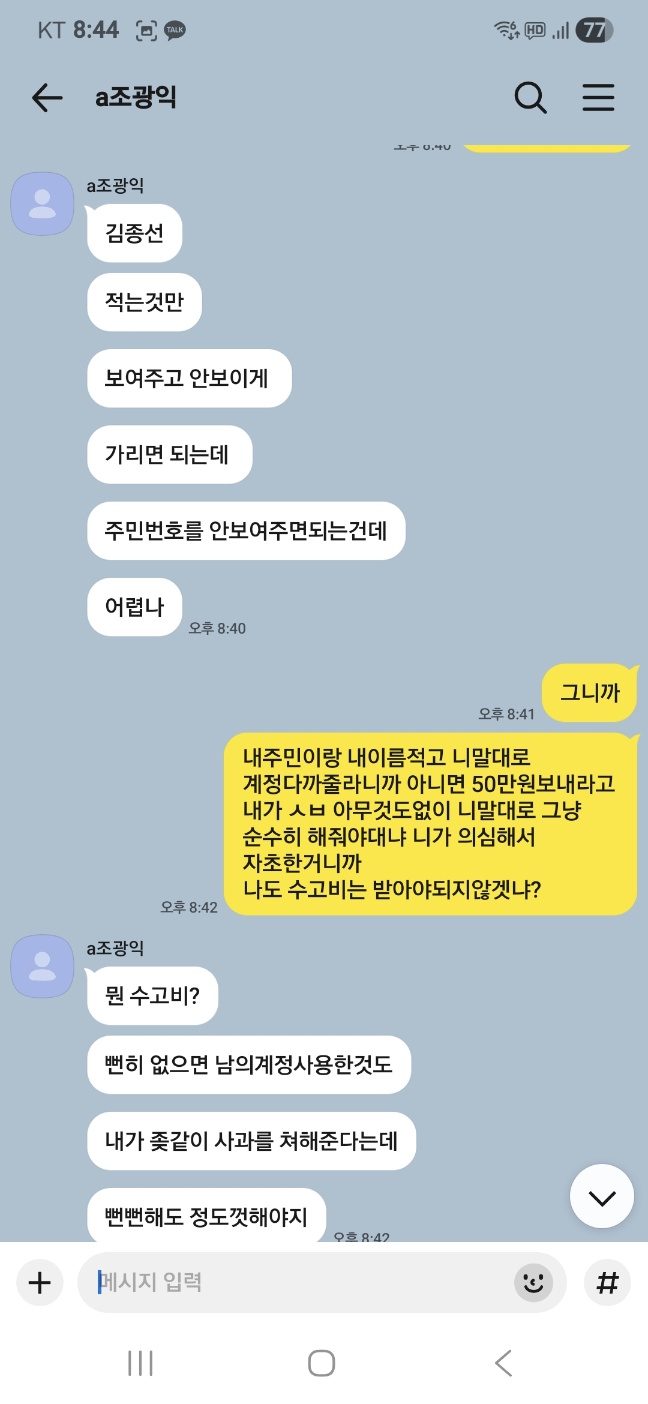
Task: Go to the home screen
Action: pos(321,1362)
